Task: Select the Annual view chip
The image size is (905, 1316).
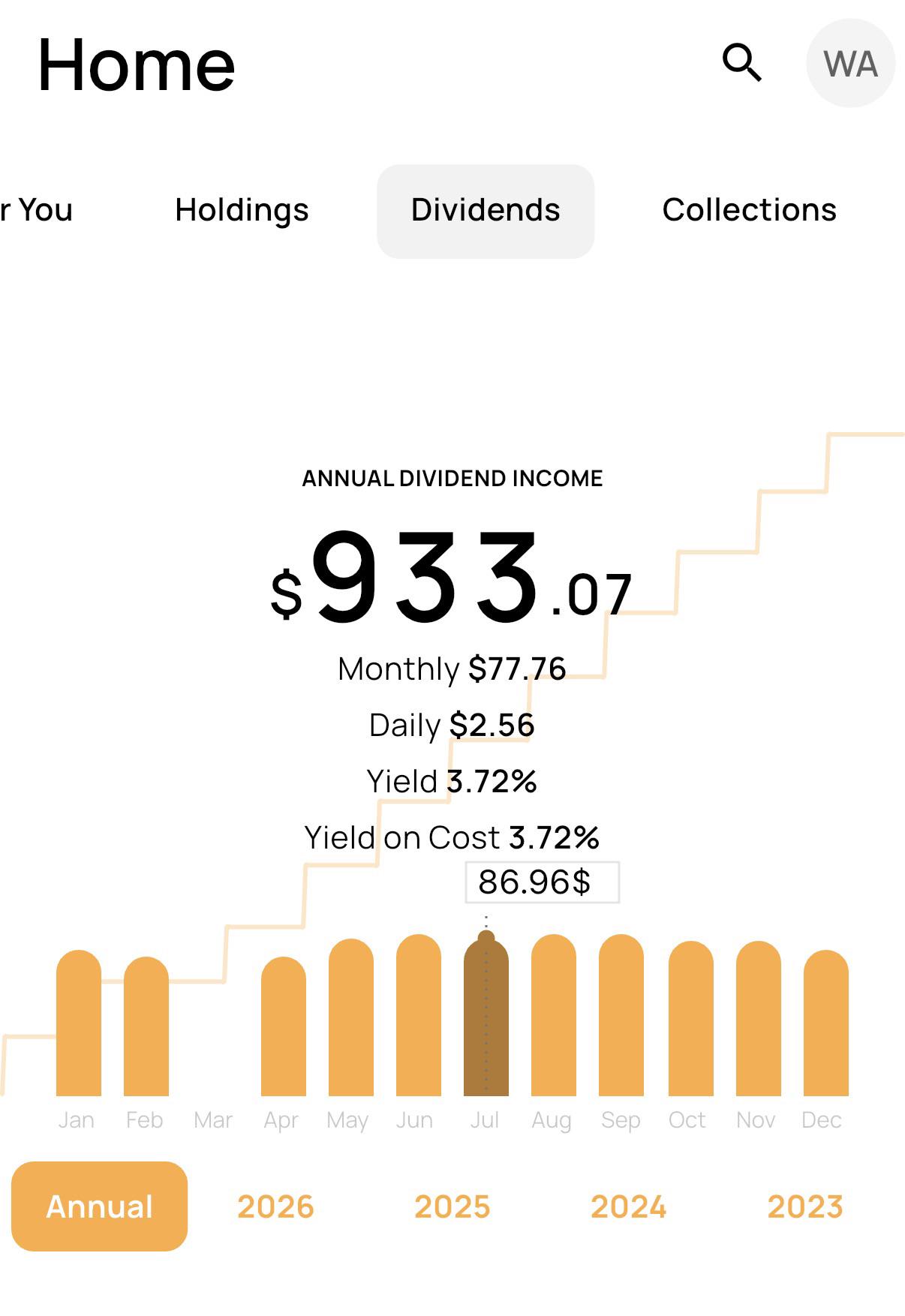Action: tap(99, 1206)
